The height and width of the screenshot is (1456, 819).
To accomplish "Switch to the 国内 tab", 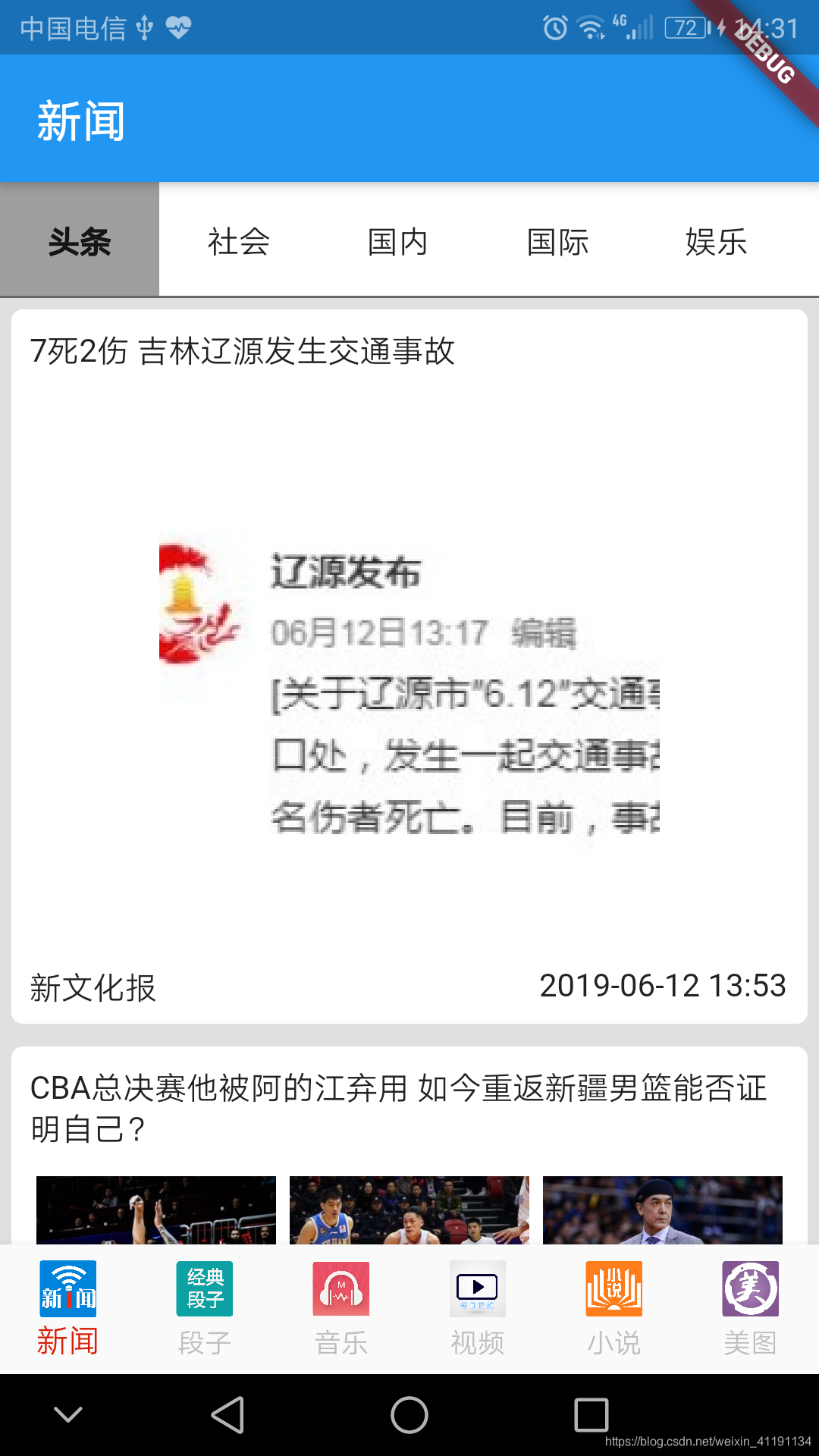I will coord(398,241).
